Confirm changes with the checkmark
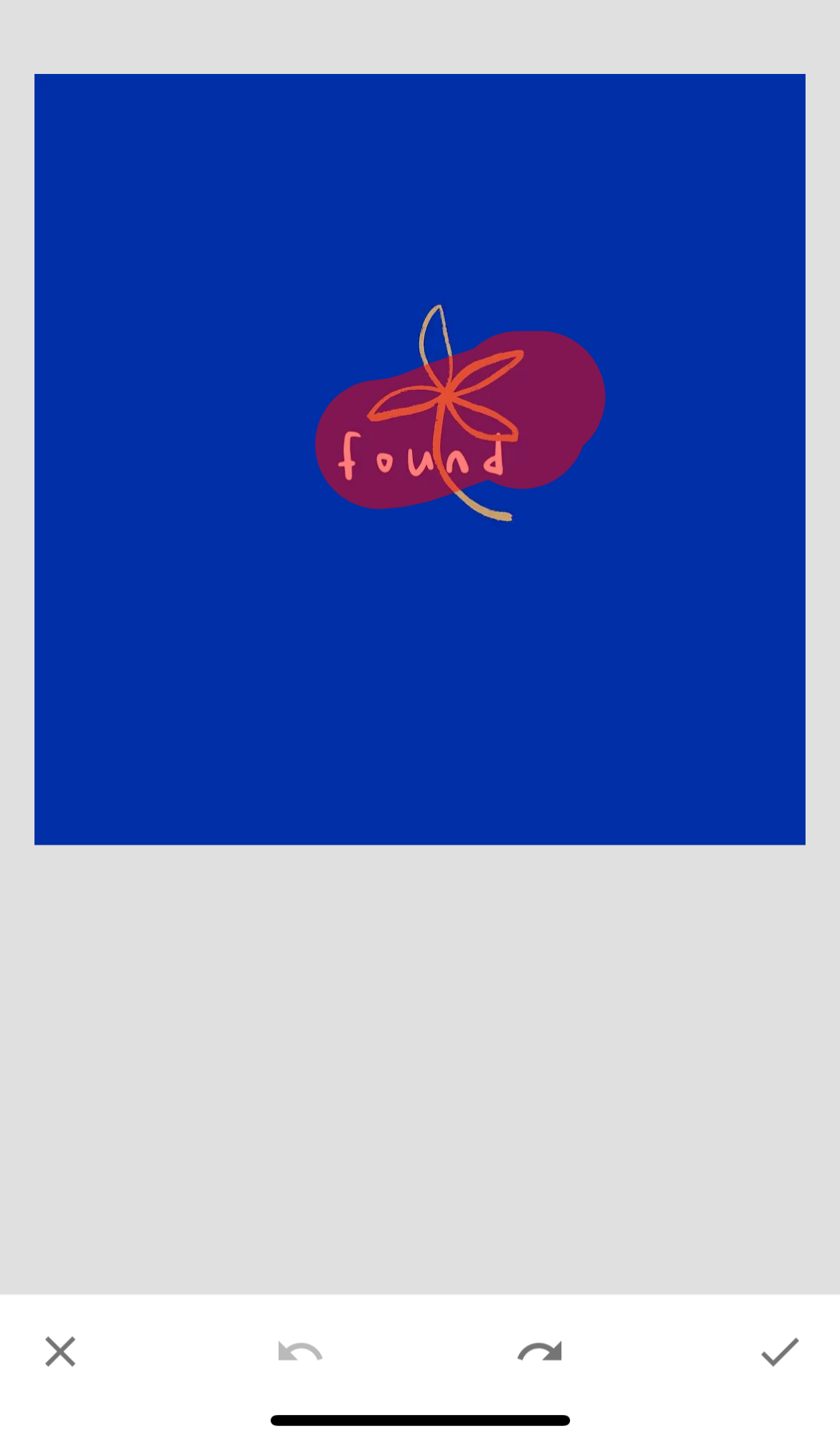This screenshot has width=840, height=1443. pyautogui.click(x=780, y=1352)
